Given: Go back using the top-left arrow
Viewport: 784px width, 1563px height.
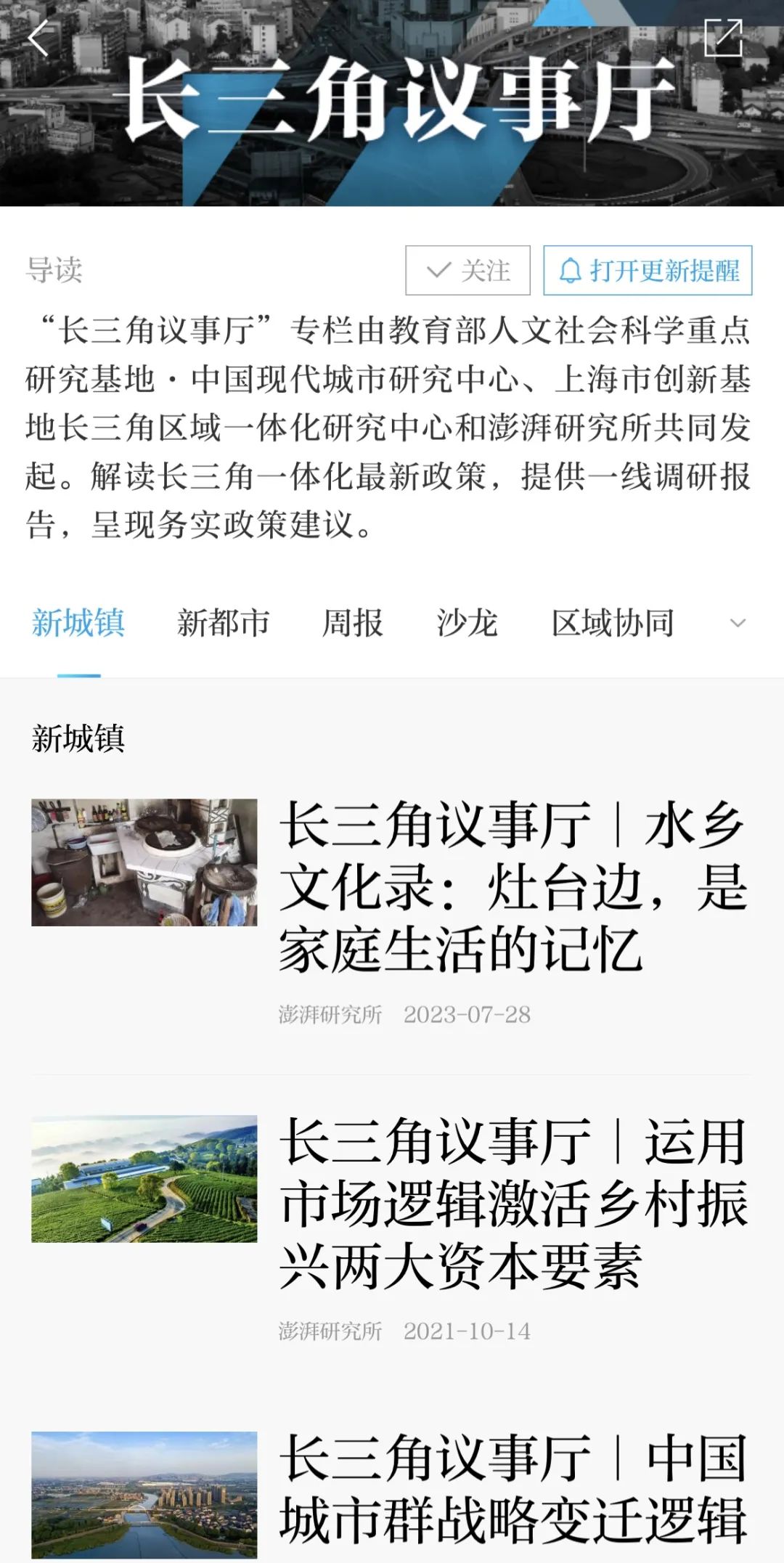Looking at the screenshot, I should 38,38.
